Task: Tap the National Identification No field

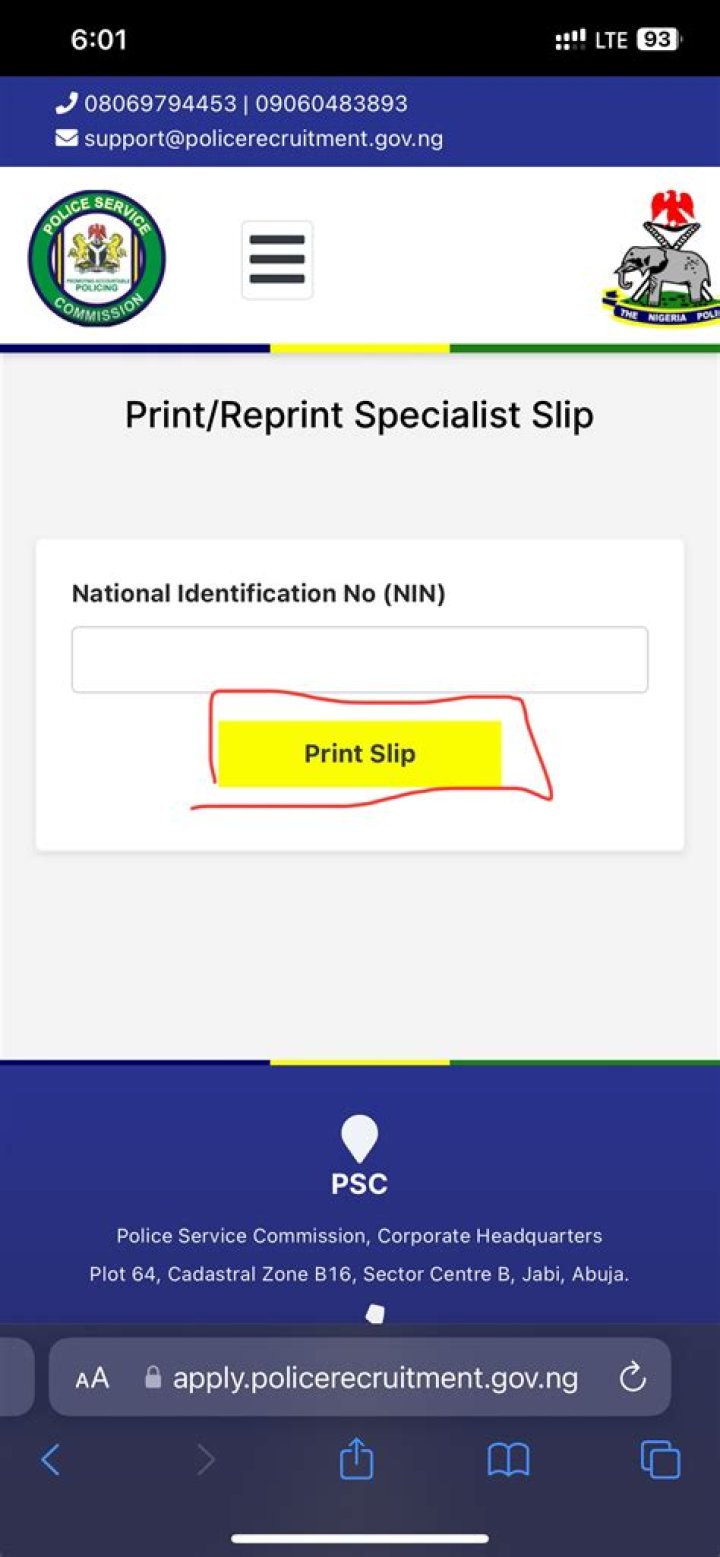Action: pyautogui.click(x=360, y=659)
